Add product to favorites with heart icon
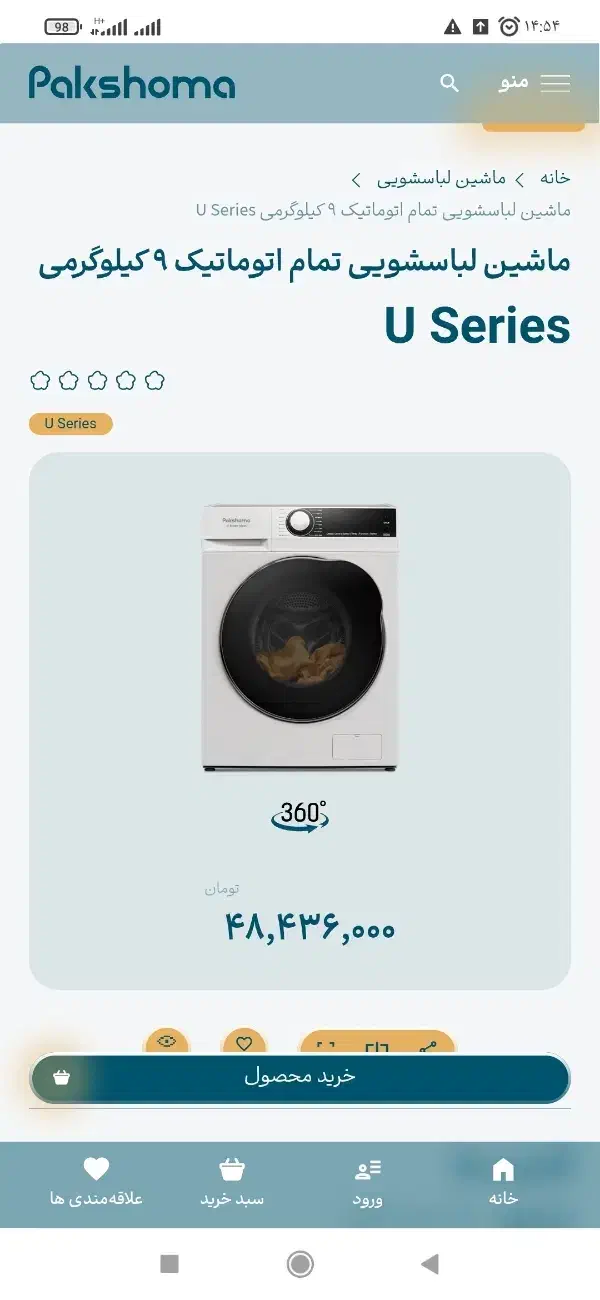The height and width of the screenshot is (1300, 600). pos(244,1042)
